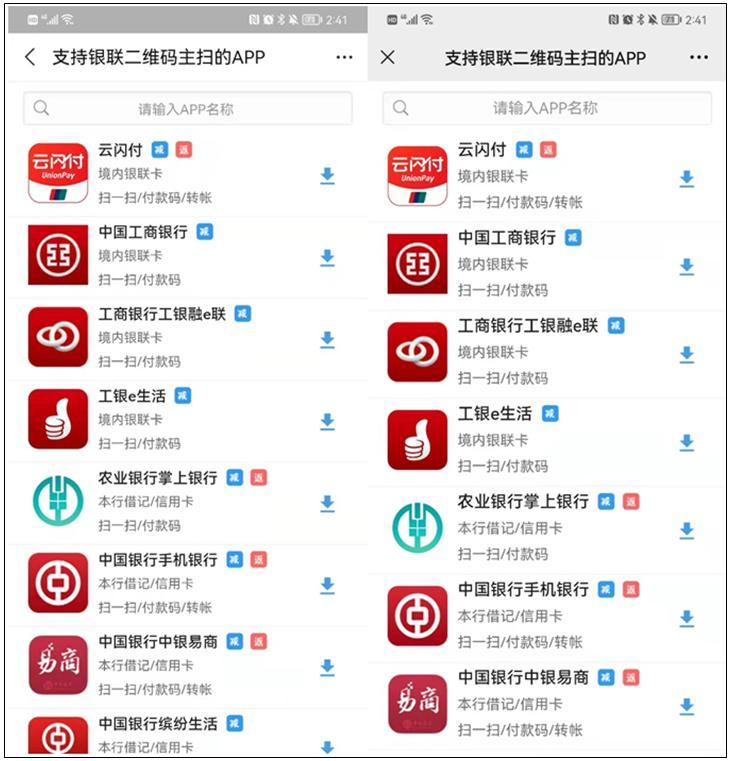This screenshot has height=761, width=731.
Task: Download 工银e生活 via its blue arrow
Action: [327, 419]
